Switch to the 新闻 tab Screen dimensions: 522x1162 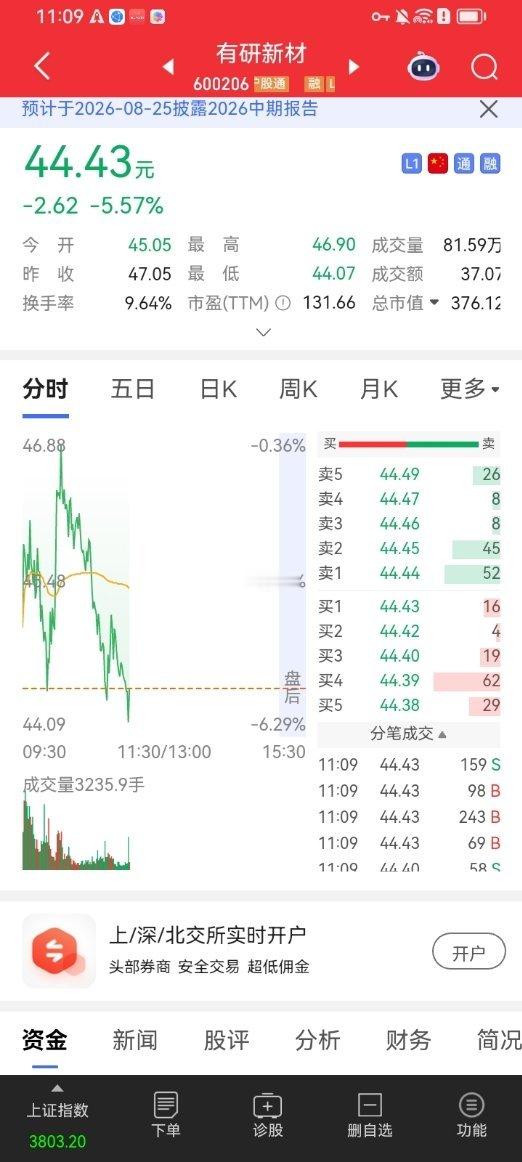point(135,1040)
